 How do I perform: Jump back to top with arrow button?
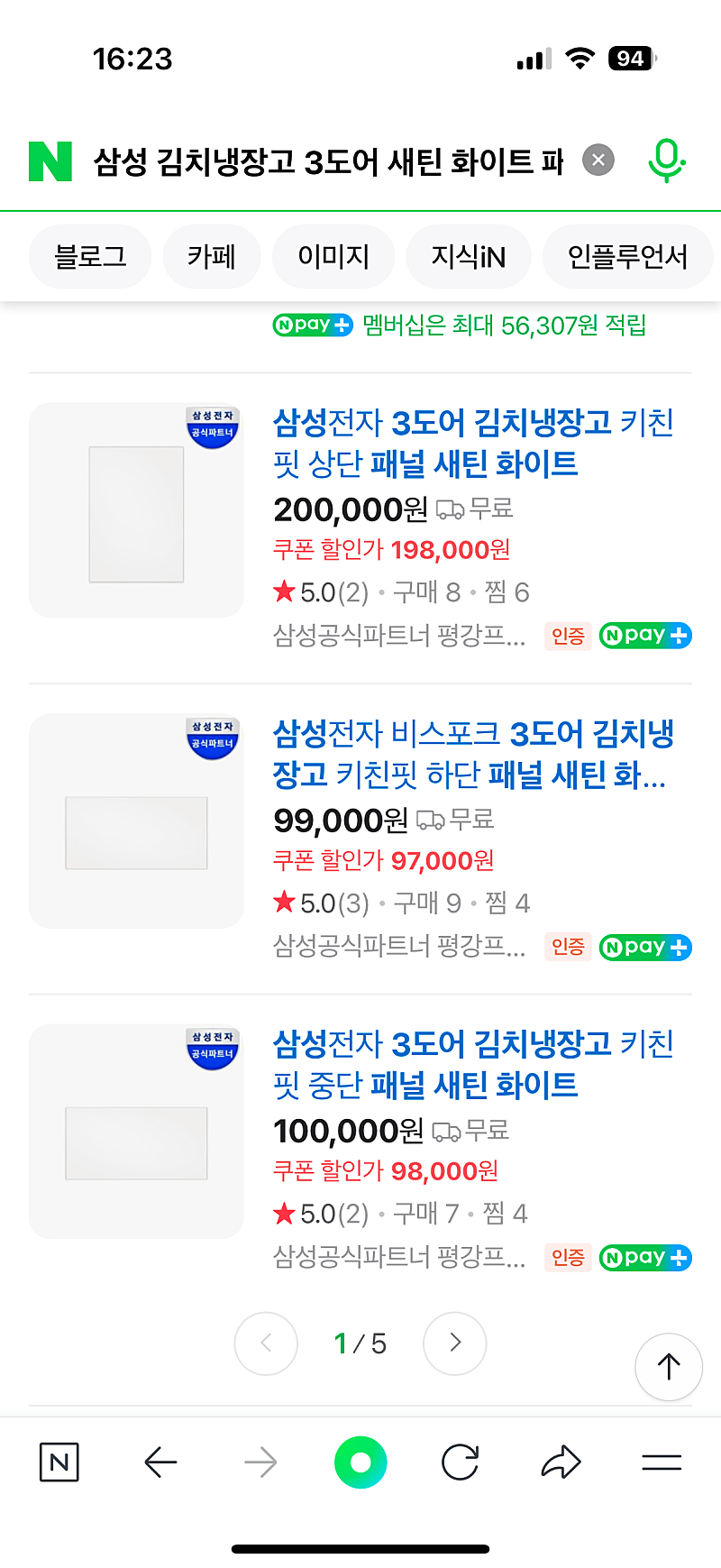pos(669,1367)
